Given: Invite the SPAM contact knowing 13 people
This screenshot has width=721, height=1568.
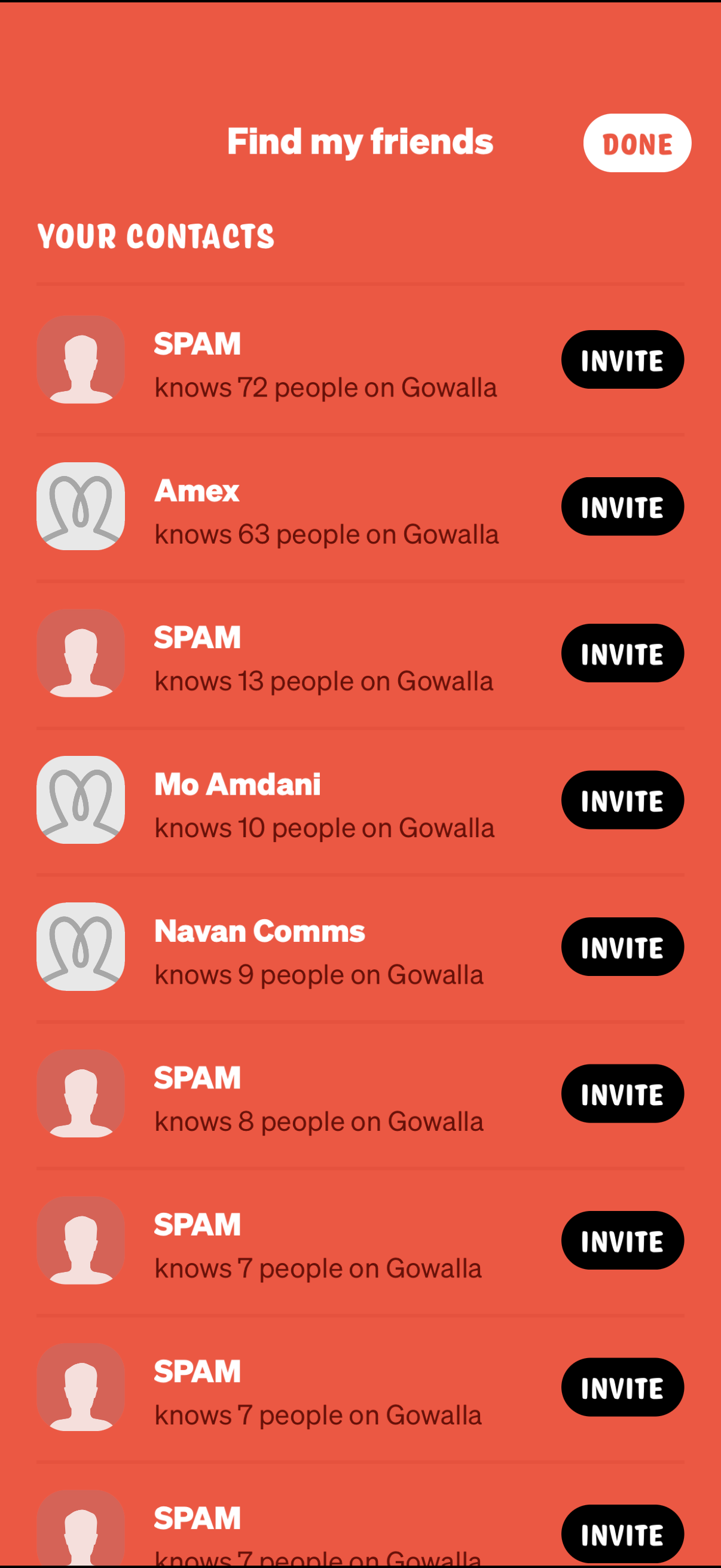Looking at the screenshot, I should click(x=622, y=653).
